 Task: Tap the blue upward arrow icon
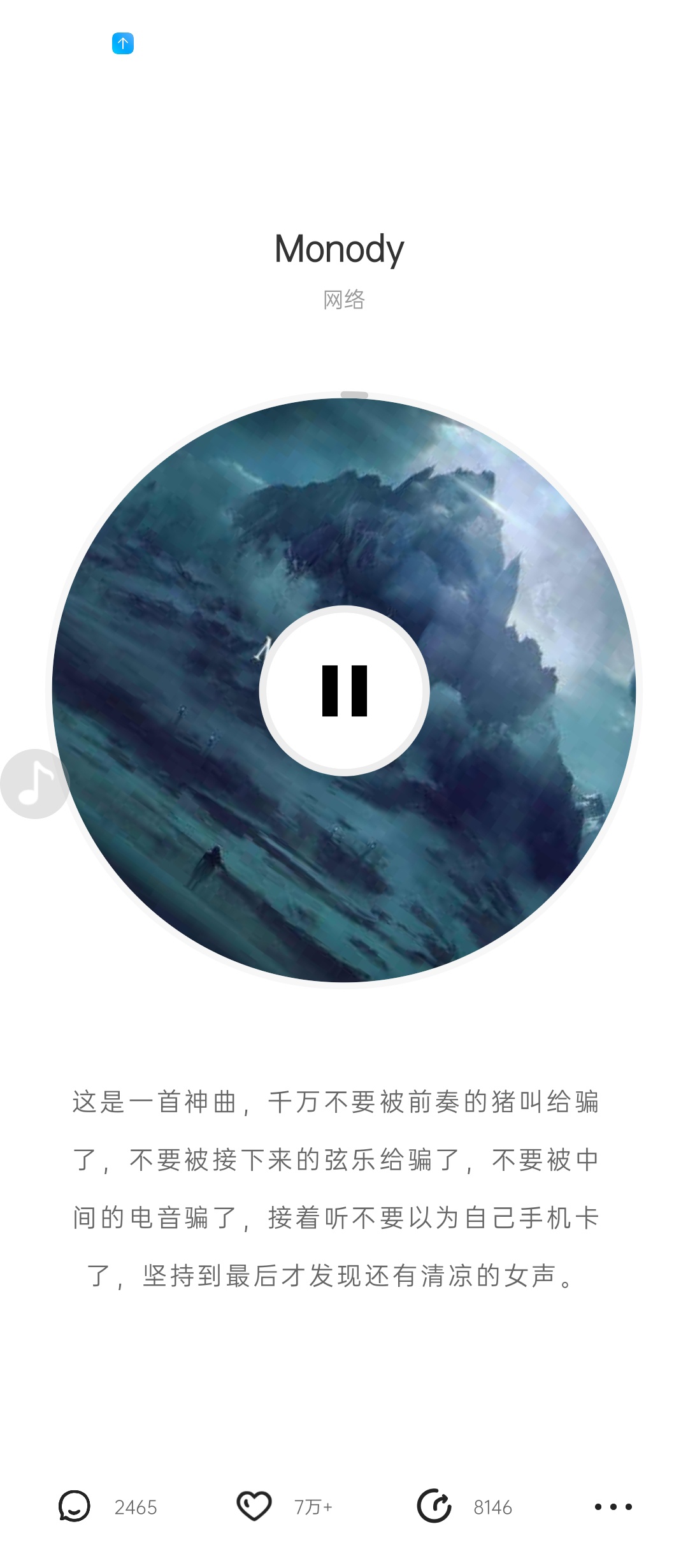(x=123, y=43)
